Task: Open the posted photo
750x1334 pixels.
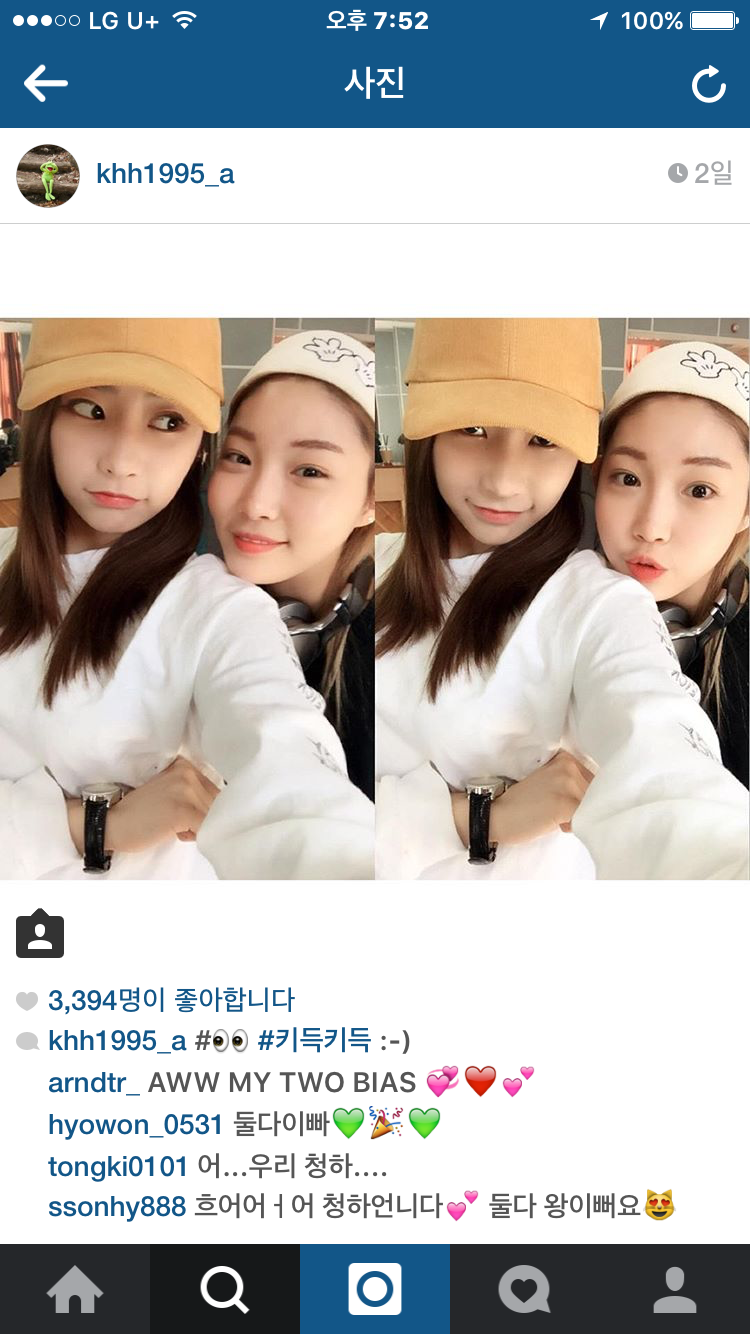Action: (x=375, y=599)
